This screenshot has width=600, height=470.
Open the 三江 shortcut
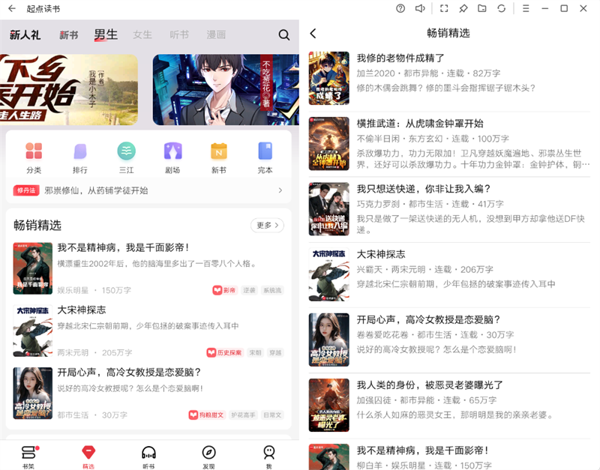point(126,157)
